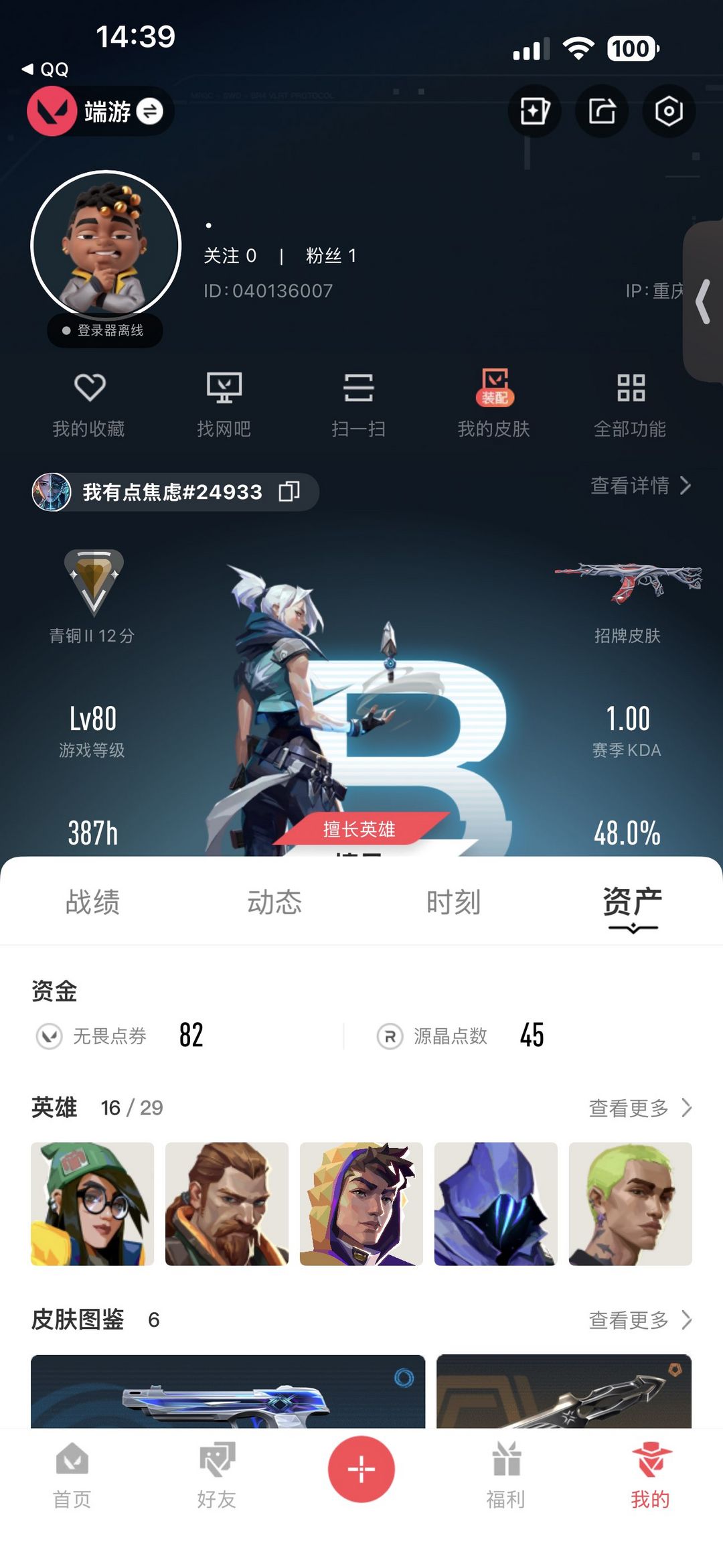723x1568 pixels.
Task: Open 我的收藏 favorites
Action: tap(89, 405)
